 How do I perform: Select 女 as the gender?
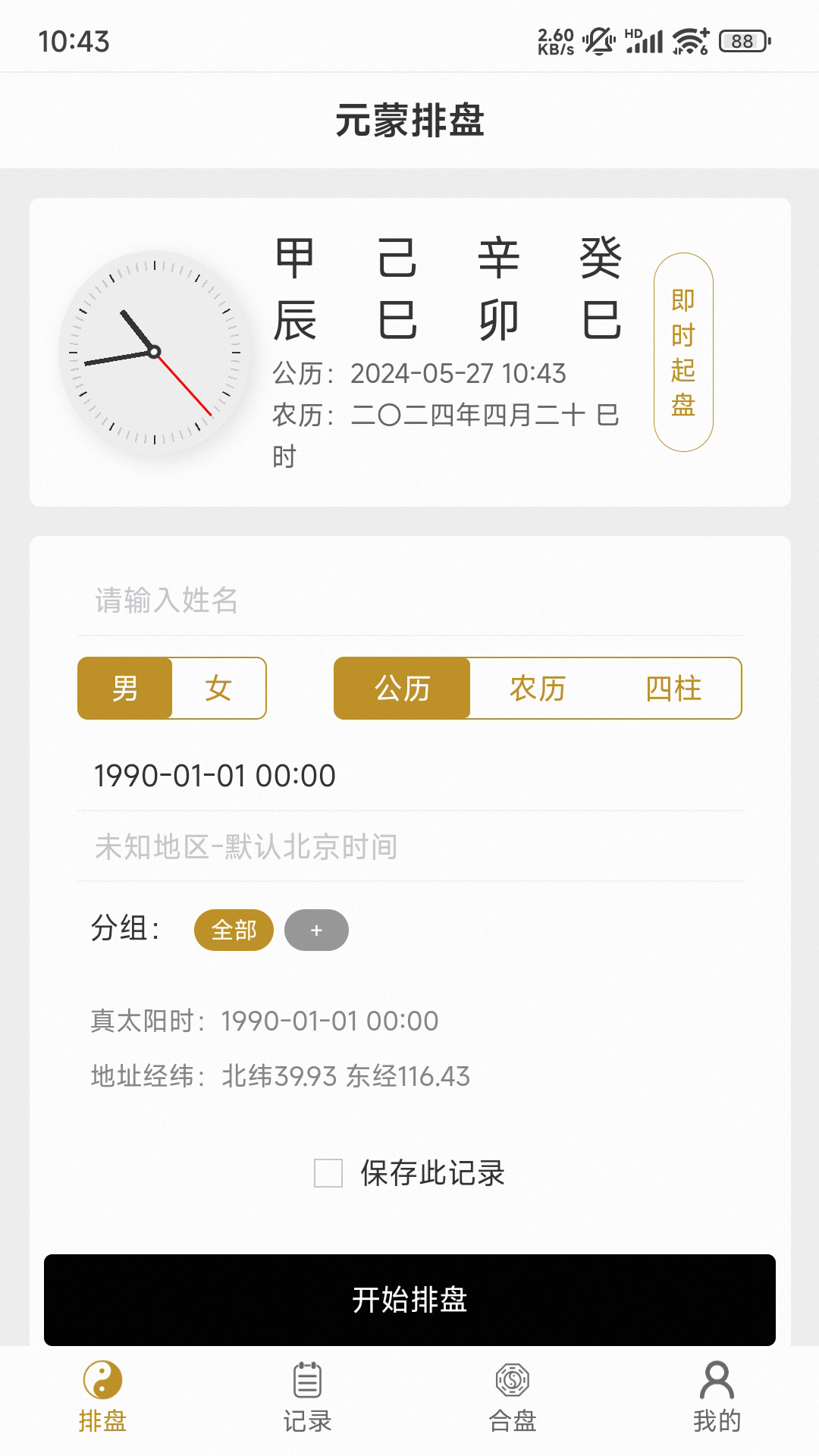tap(217, 689)
